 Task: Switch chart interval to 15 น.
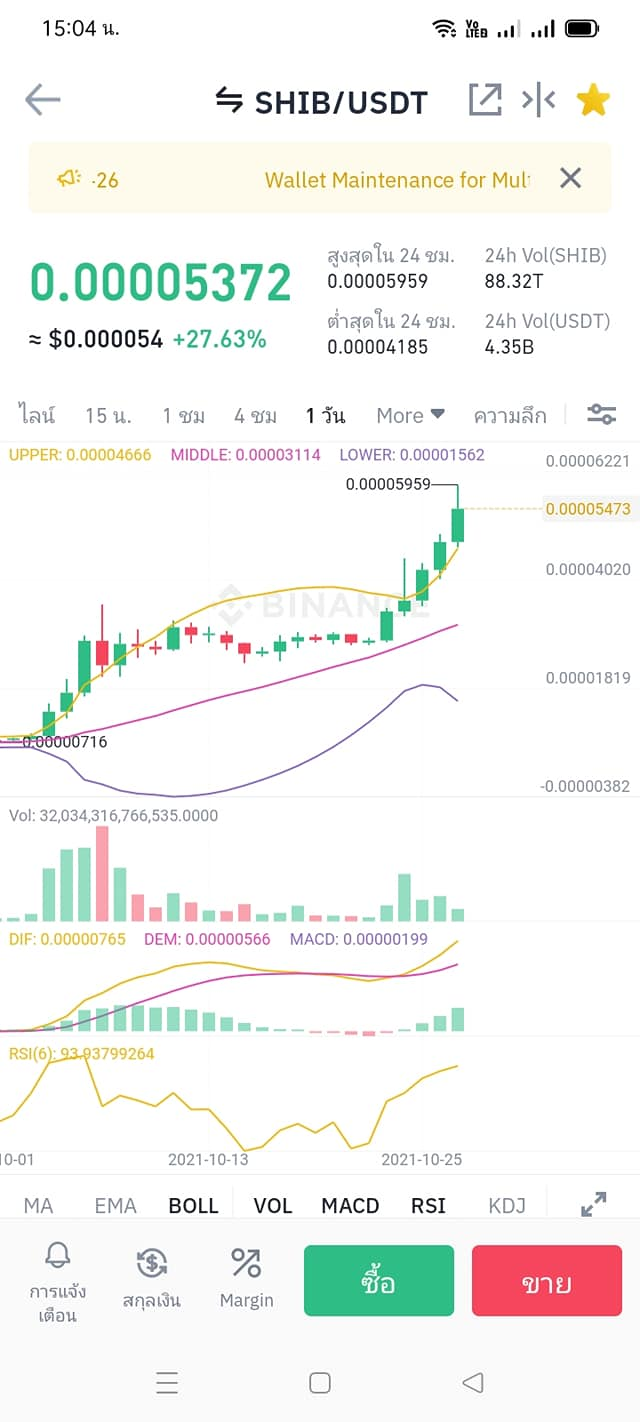[108, 415]
